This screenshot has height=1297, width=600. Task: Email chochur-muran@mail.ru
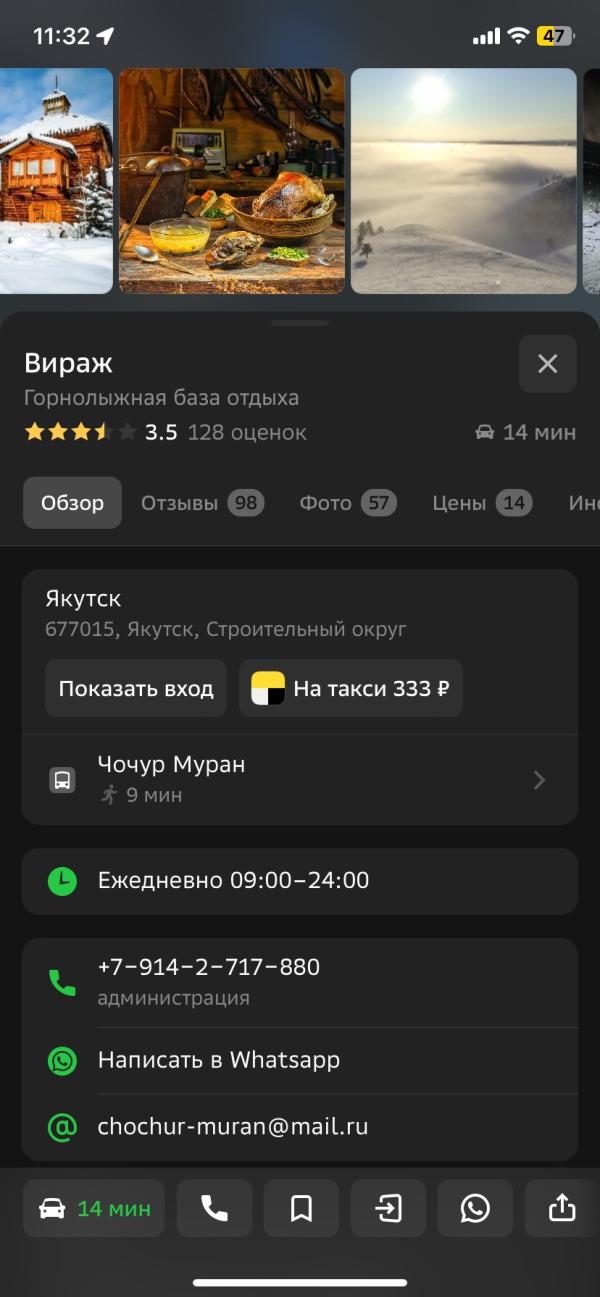point(233,1127)
